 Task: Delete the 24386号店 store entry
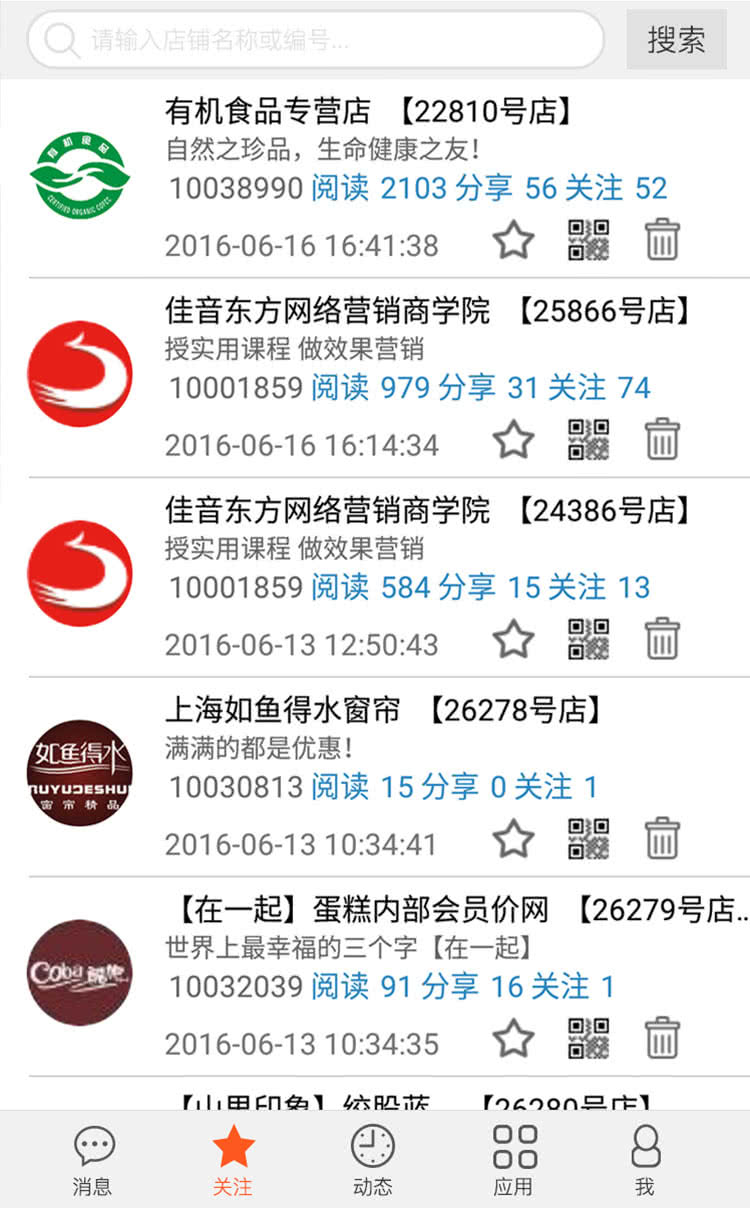click(x=662, y=640)
